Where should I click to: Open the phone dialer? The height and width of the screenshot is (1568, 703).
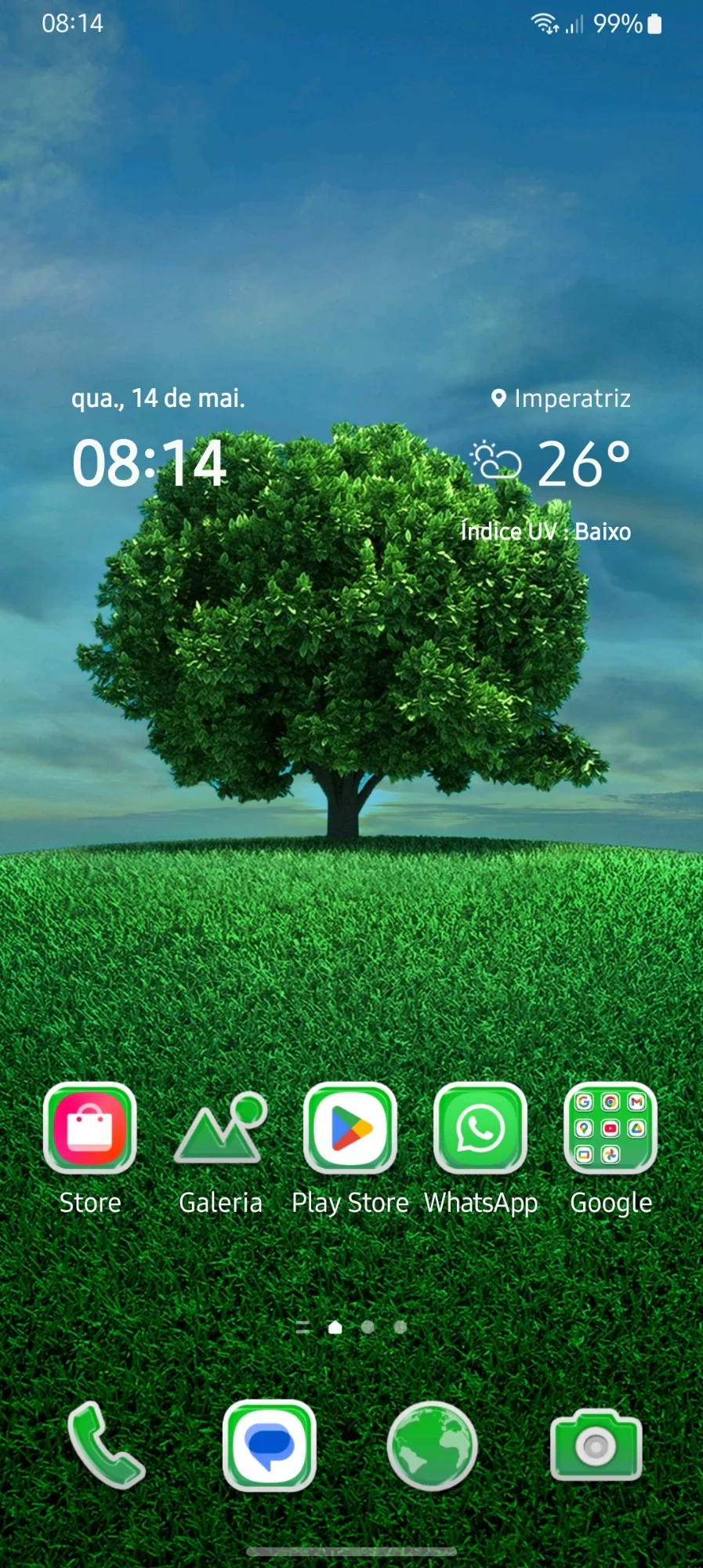(106, 1446)
